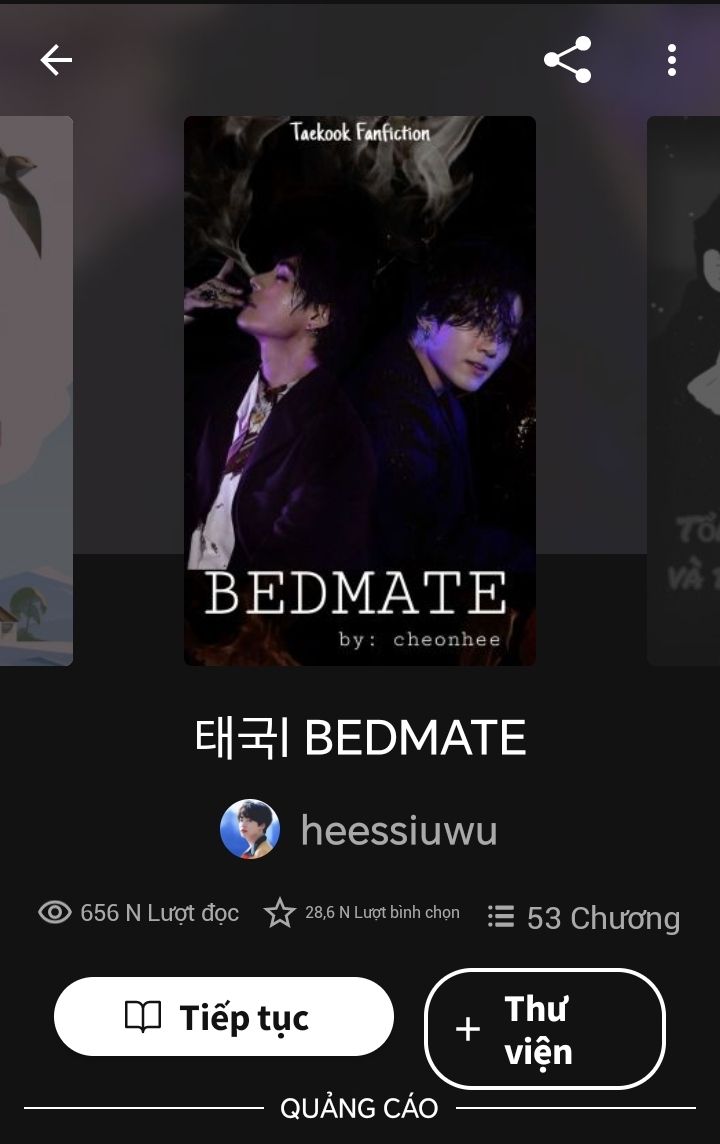Open the three-dot overflow menu
This screenshot has height=1144, width=720.
point(672,60)
